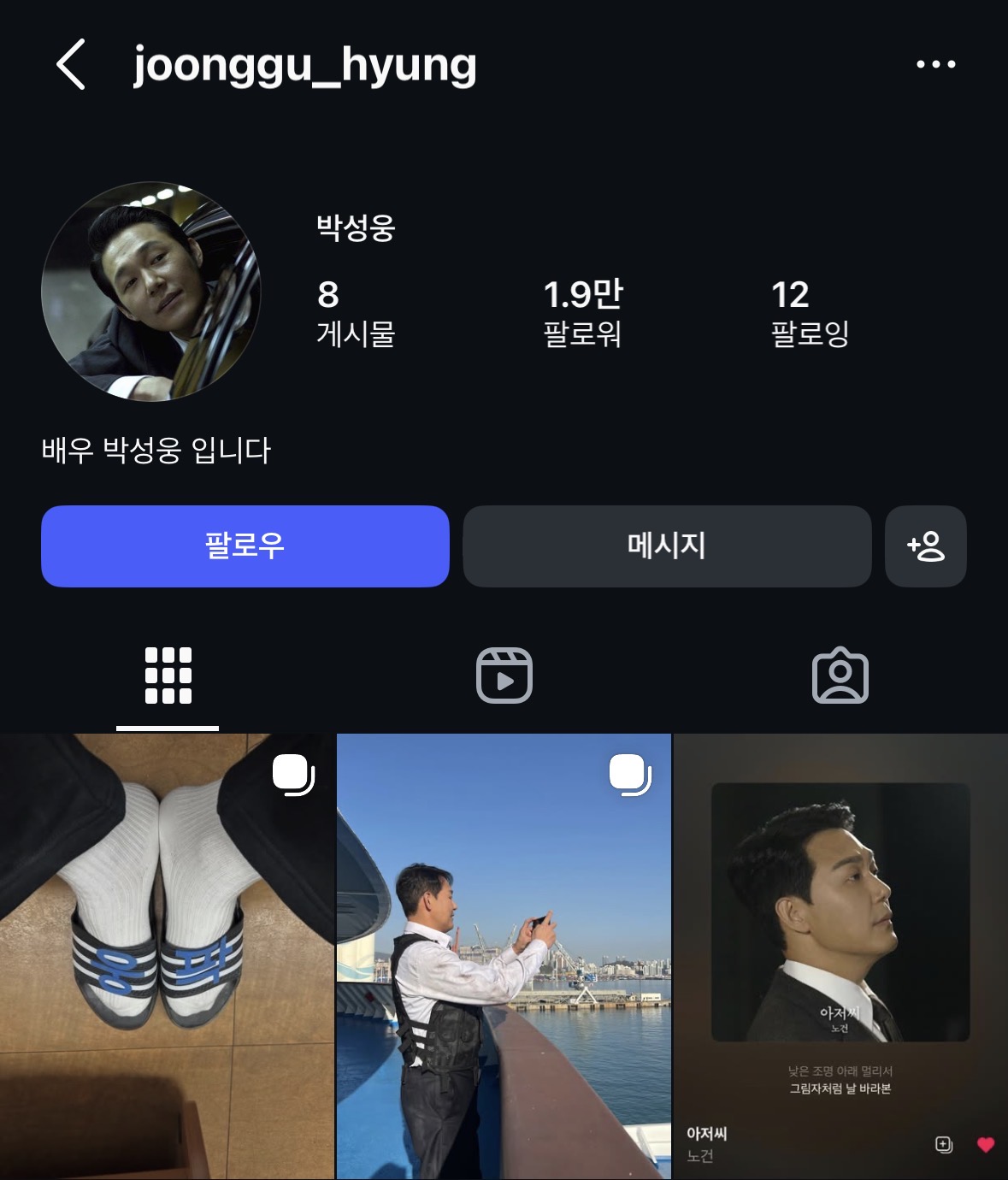
Task: Tap the 8 게시물 post count
Action: [x=353, y=314]
